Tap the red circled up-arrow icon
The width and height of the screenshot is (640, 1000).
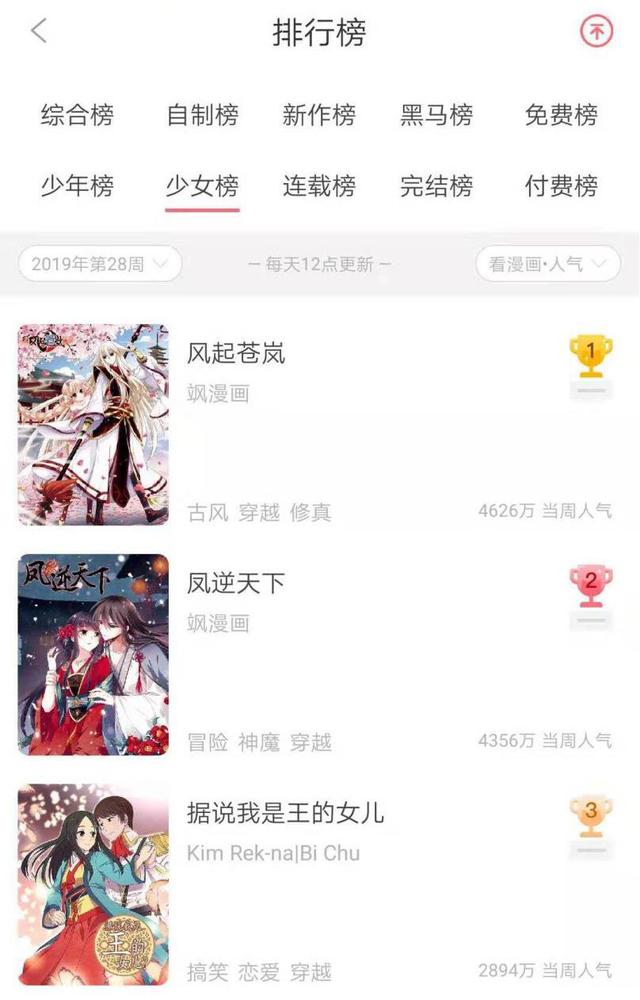pyautogui.click(x=596, y=32)
